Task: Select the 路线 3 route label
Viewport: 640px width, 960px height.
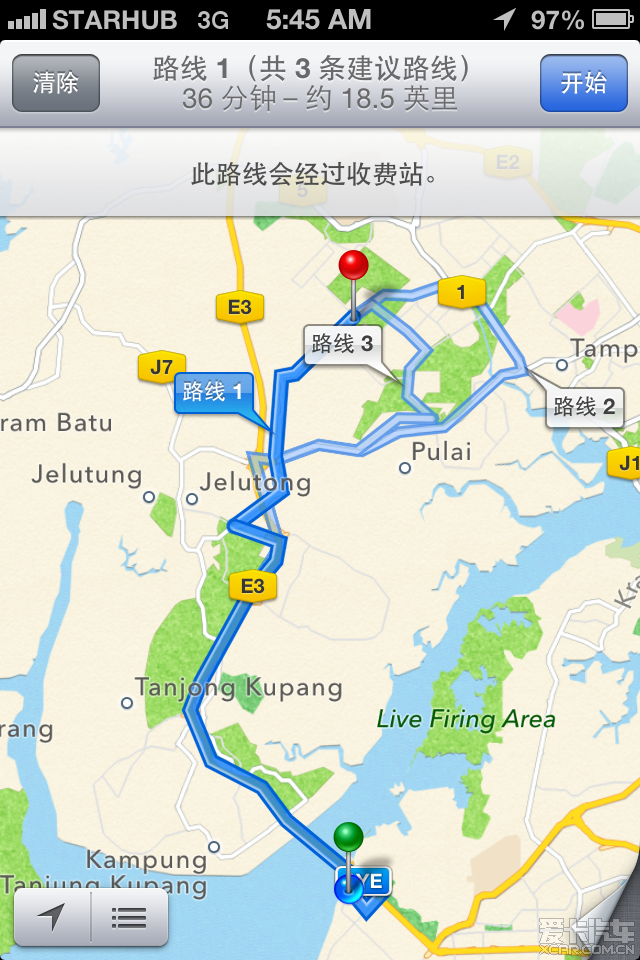Action: tap(342, 344)
